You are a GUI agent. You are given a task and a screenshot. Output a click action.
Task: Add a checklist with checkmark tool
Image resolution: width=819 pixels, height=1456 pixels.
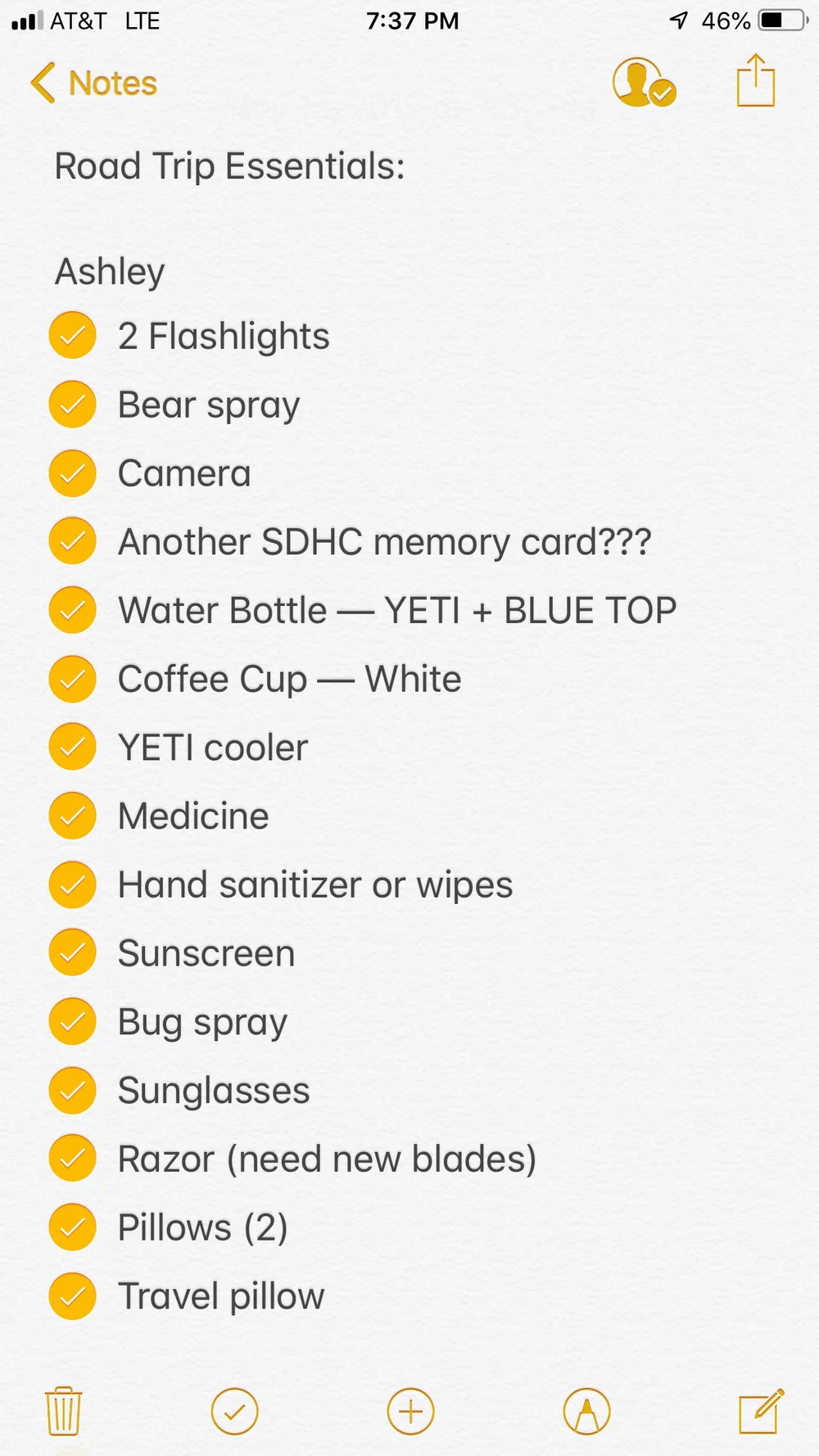[x=234, y=1411]
